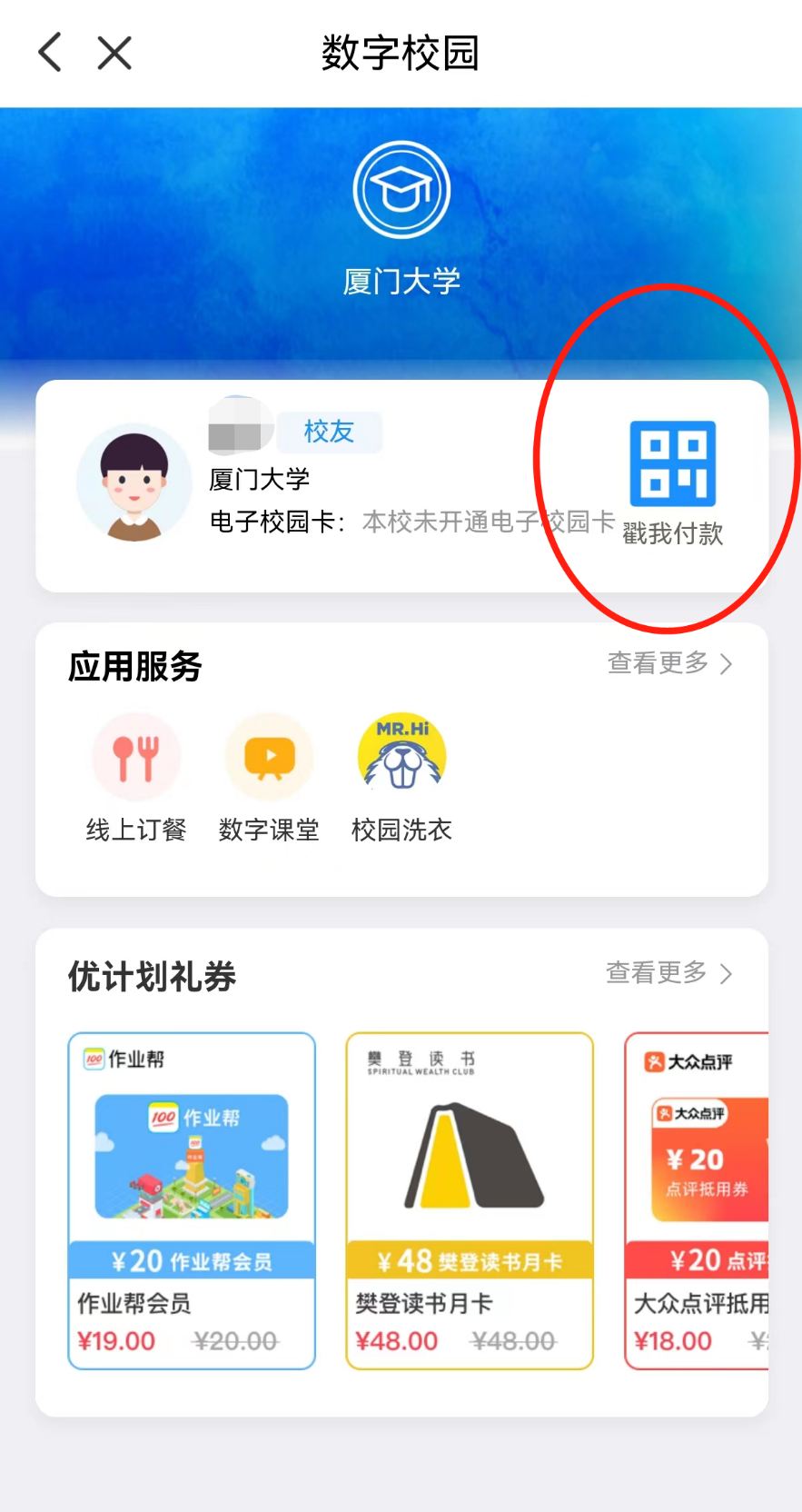Open the 戳我付款 payment code
802x1512 pixels.
click(672, 482)
